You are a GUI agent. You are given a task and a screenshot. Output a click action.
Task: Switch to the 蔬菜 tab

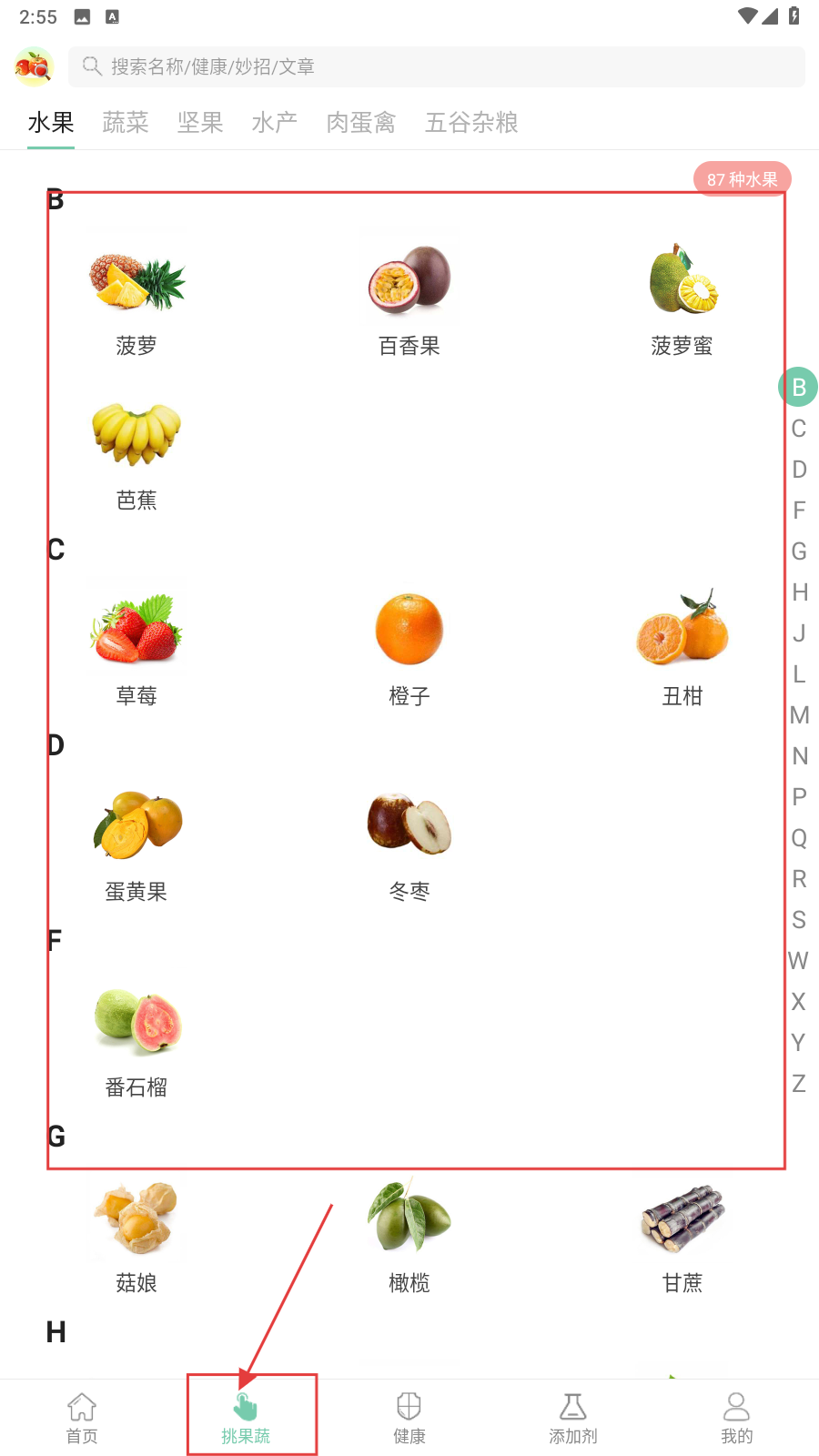(126, 122)
